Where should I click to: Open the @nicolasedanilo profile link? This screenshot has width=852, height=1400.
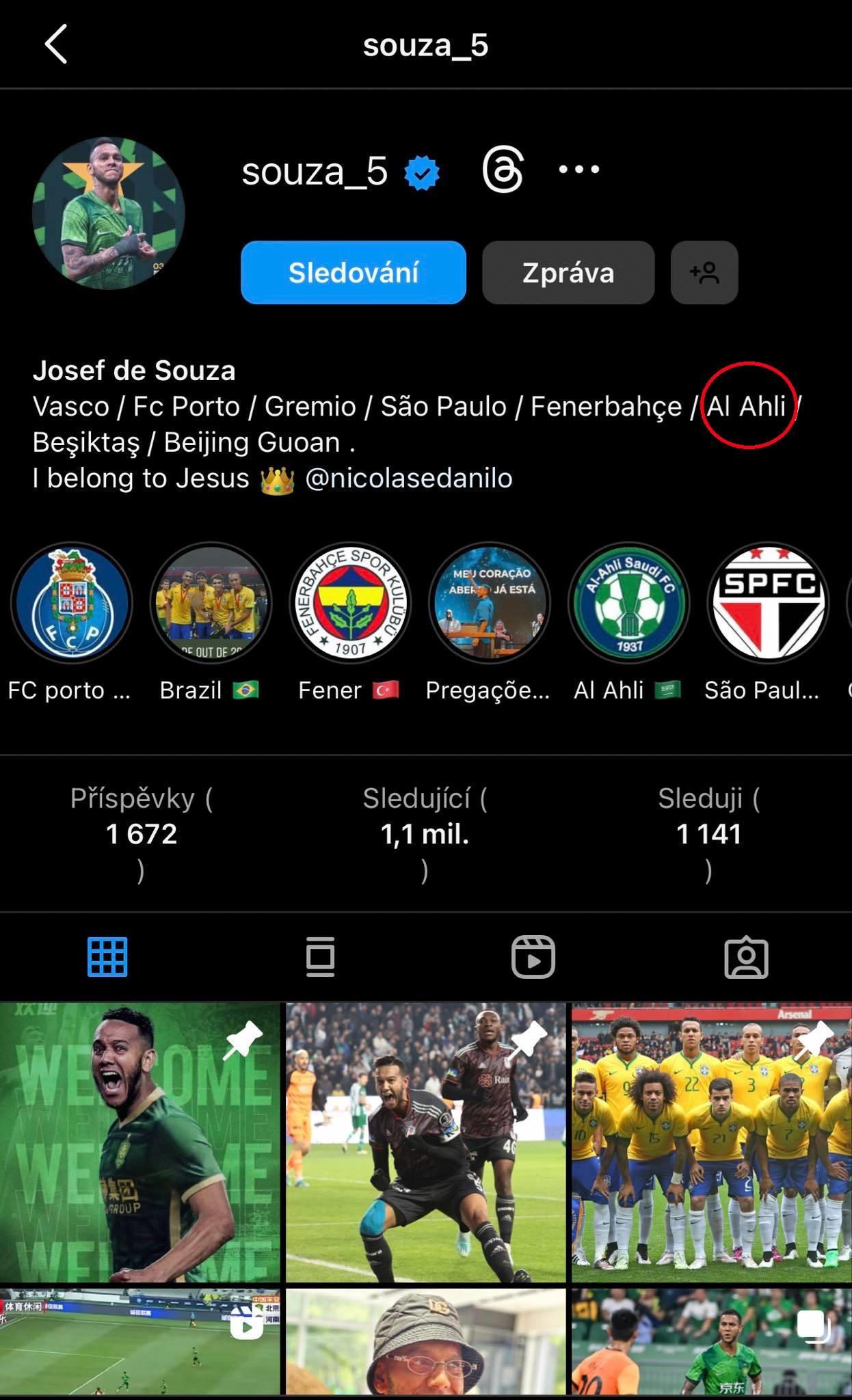click(x=408, y=479)
